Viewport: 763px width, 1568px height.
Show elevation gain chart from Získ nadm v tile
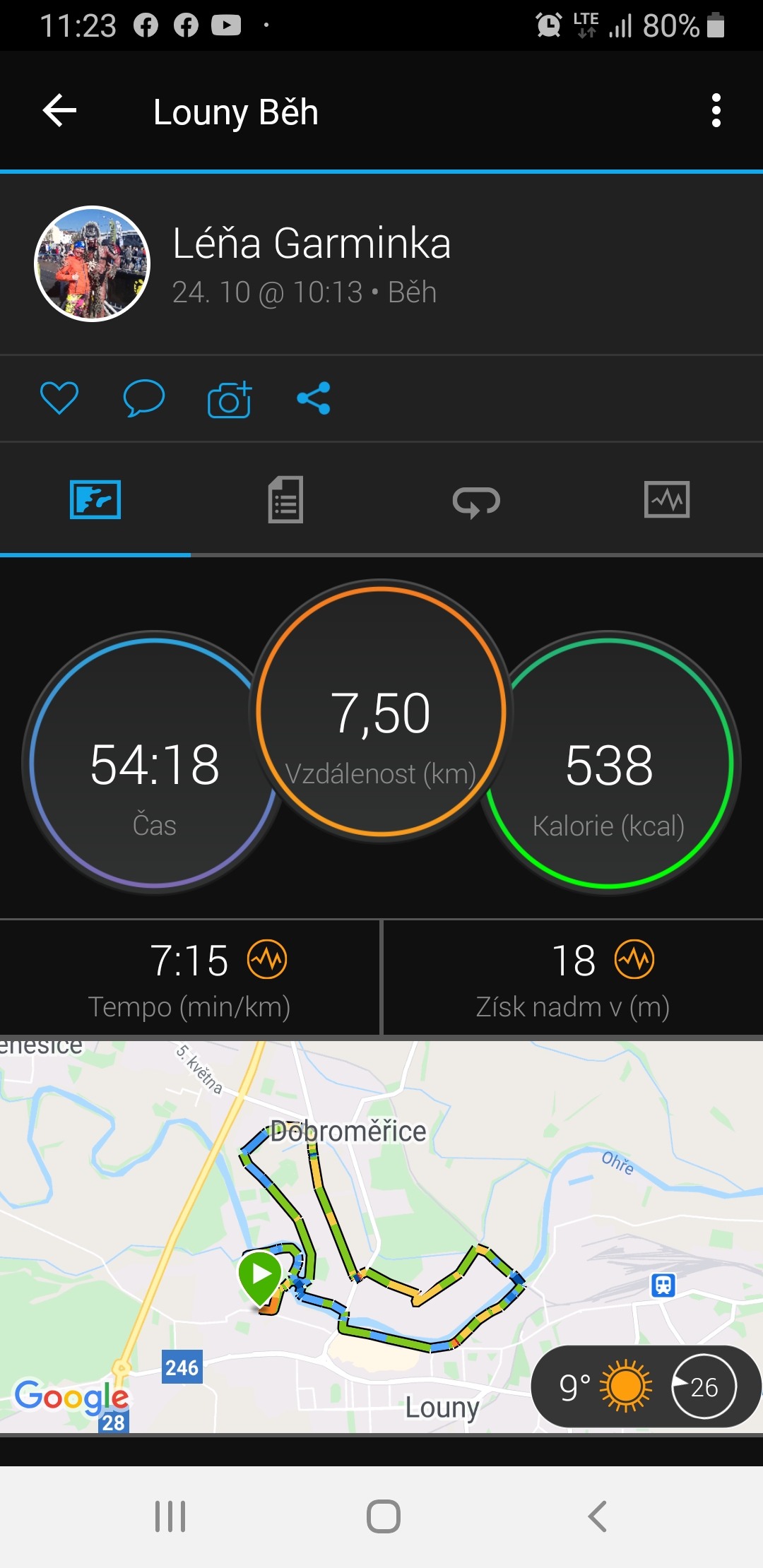634,959
